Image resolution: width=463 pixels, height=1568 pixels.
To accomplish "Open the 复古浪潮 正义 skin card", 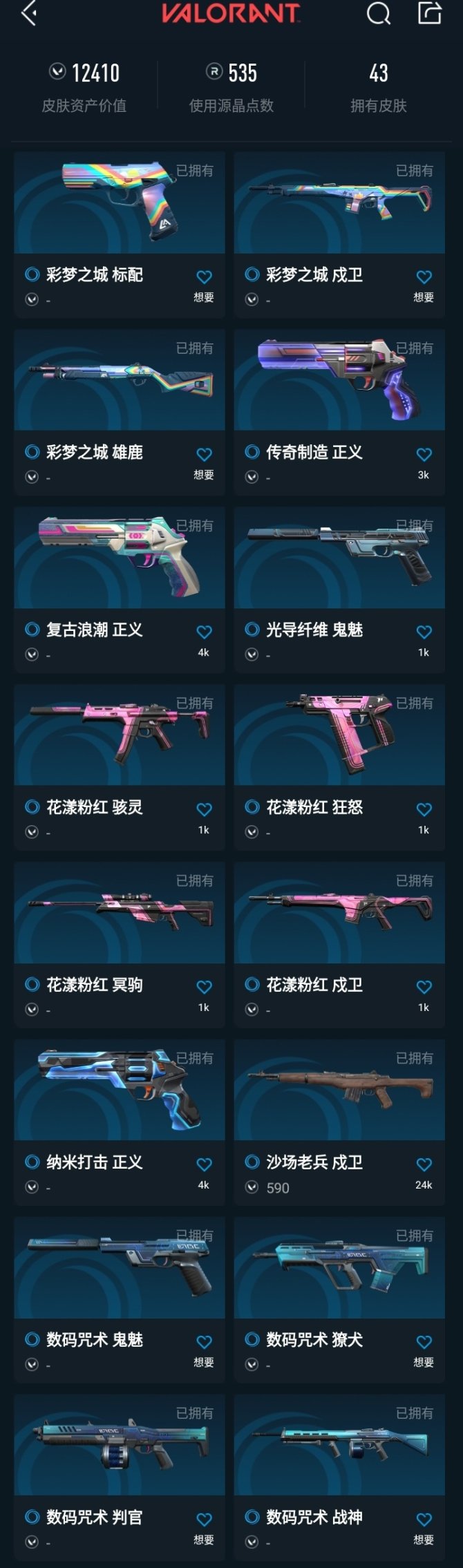I will (119, 558).
